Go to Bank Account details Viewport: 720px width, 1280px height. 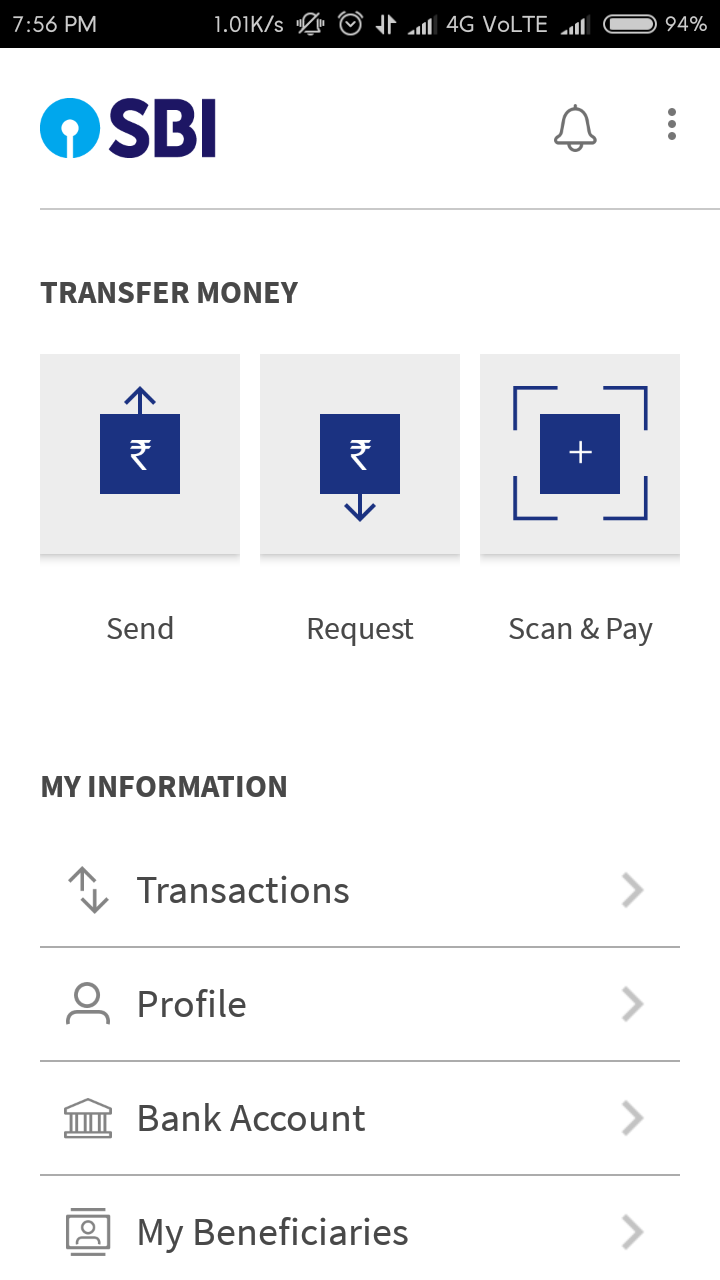tap(360, 1118)
